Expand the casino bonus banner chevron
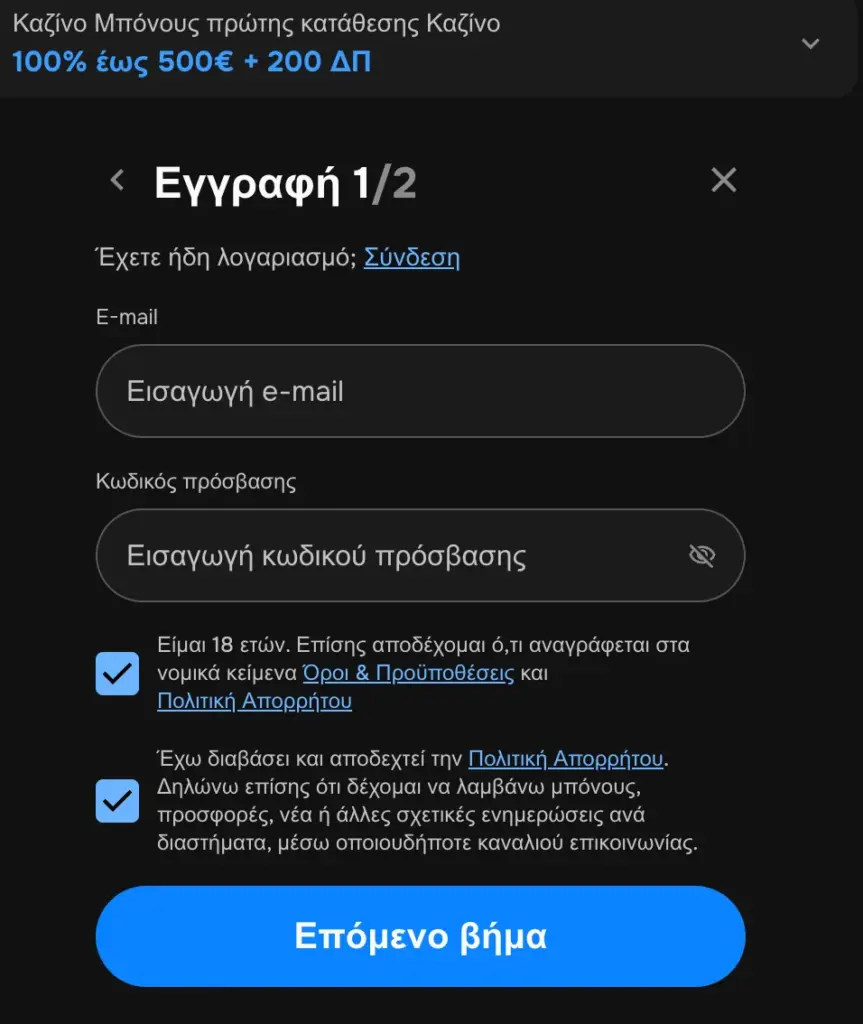This screenshot has height=1024, width=863. [811, 44]
